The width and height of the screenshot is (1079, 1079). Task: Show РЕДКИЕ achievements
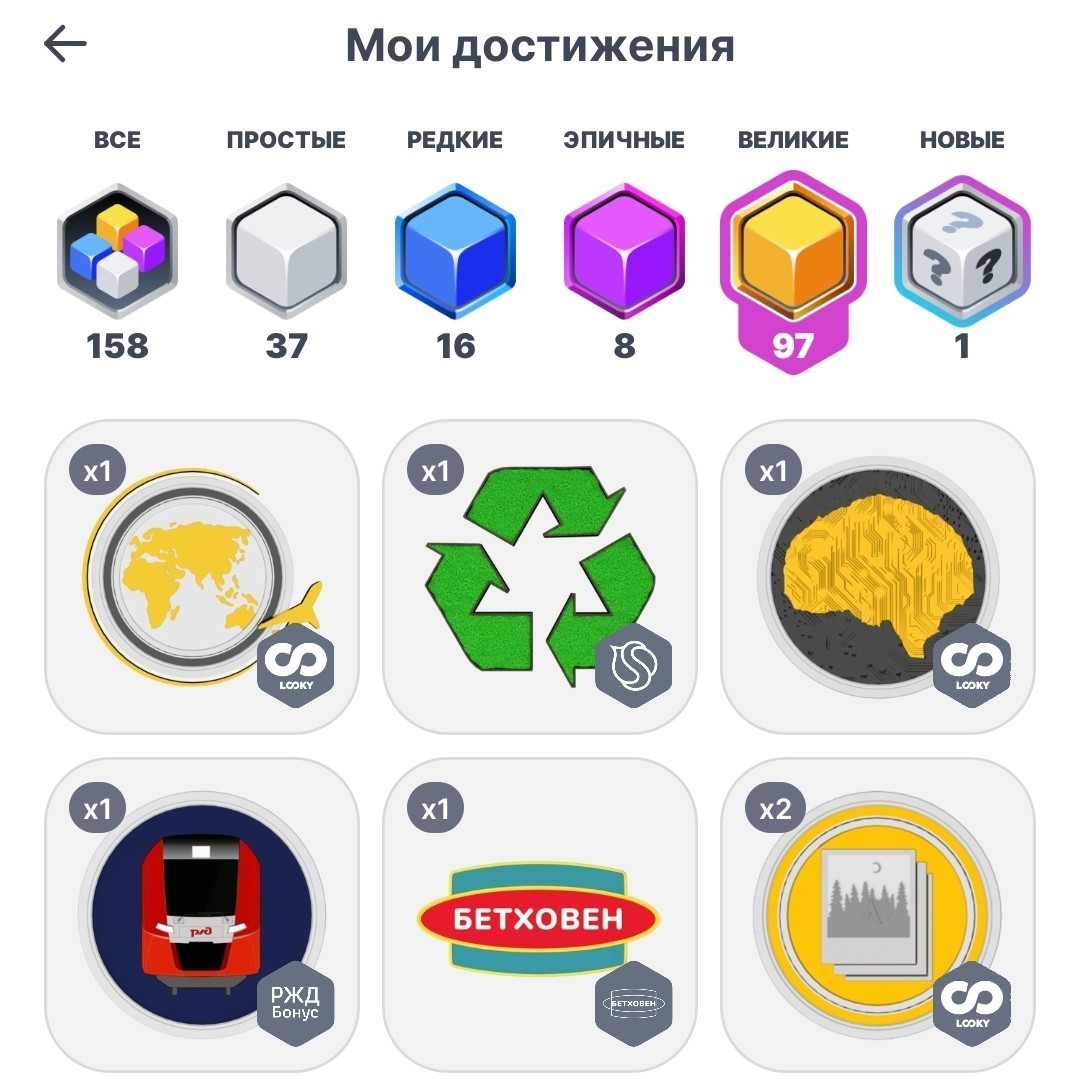pyautogui.click(x=455, y=246)
